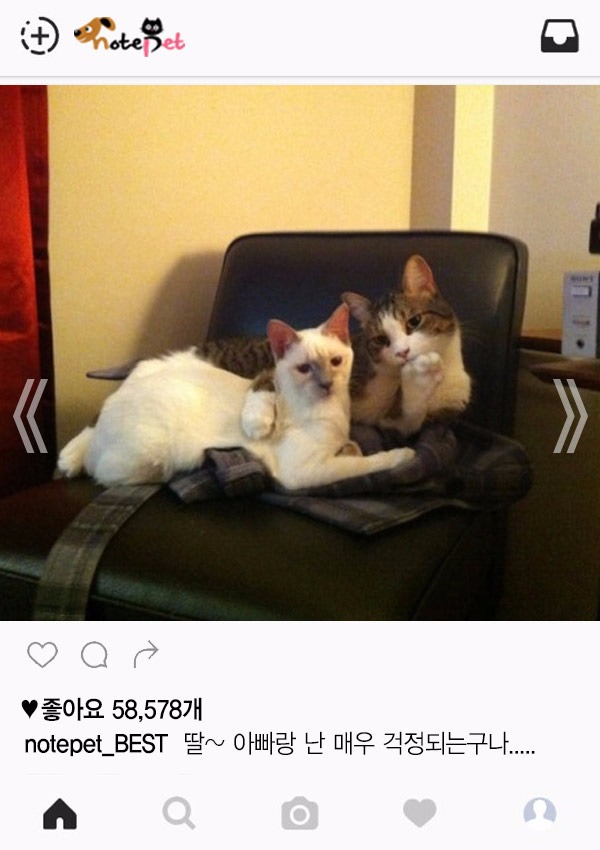Image resolution: width=600 pixels, height=850 pixels.
Task: Tap the add story plus icon
Action: 39,36
